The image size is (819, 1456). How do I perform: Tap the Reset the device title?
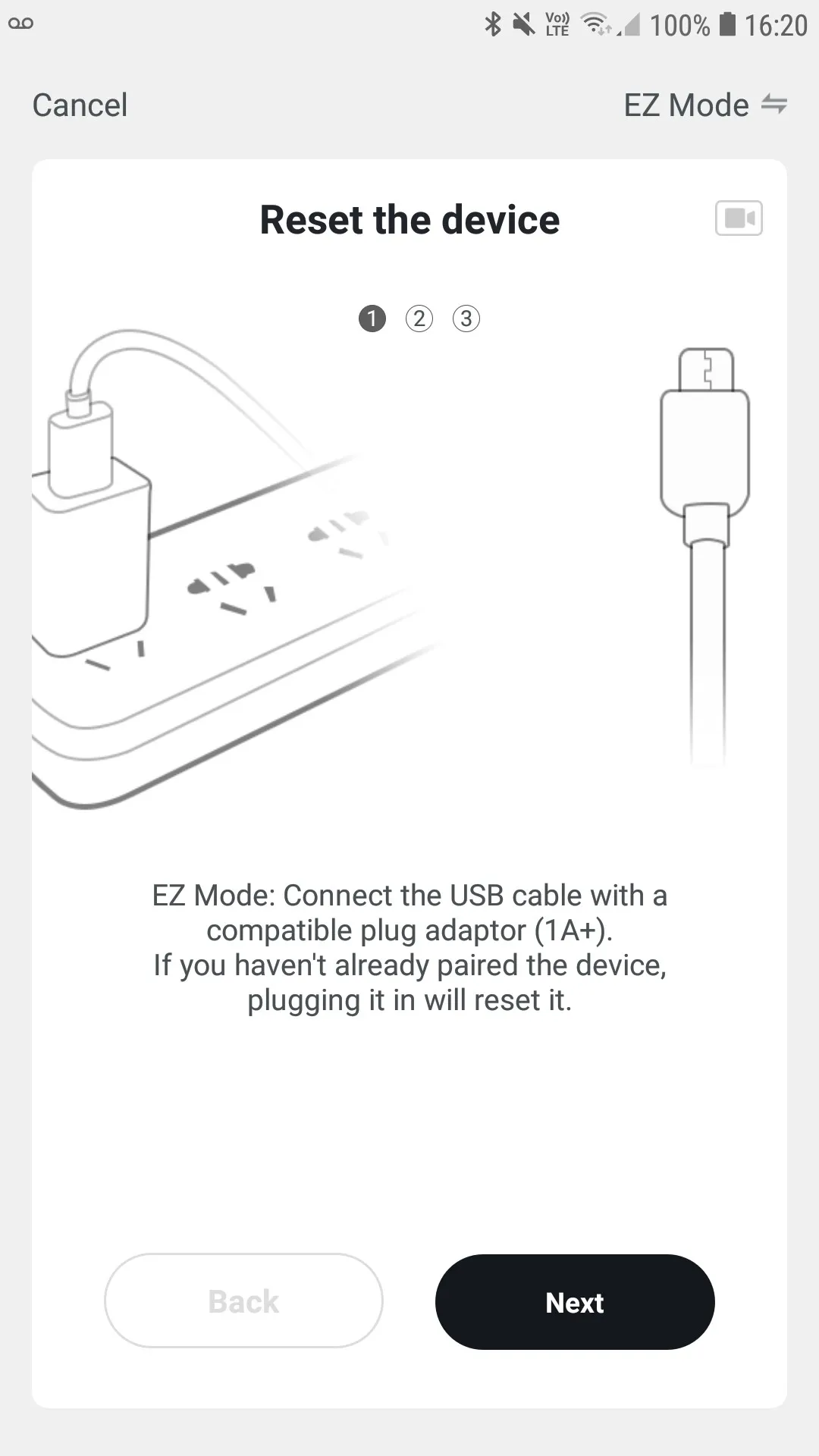click(x=409, y=219)
